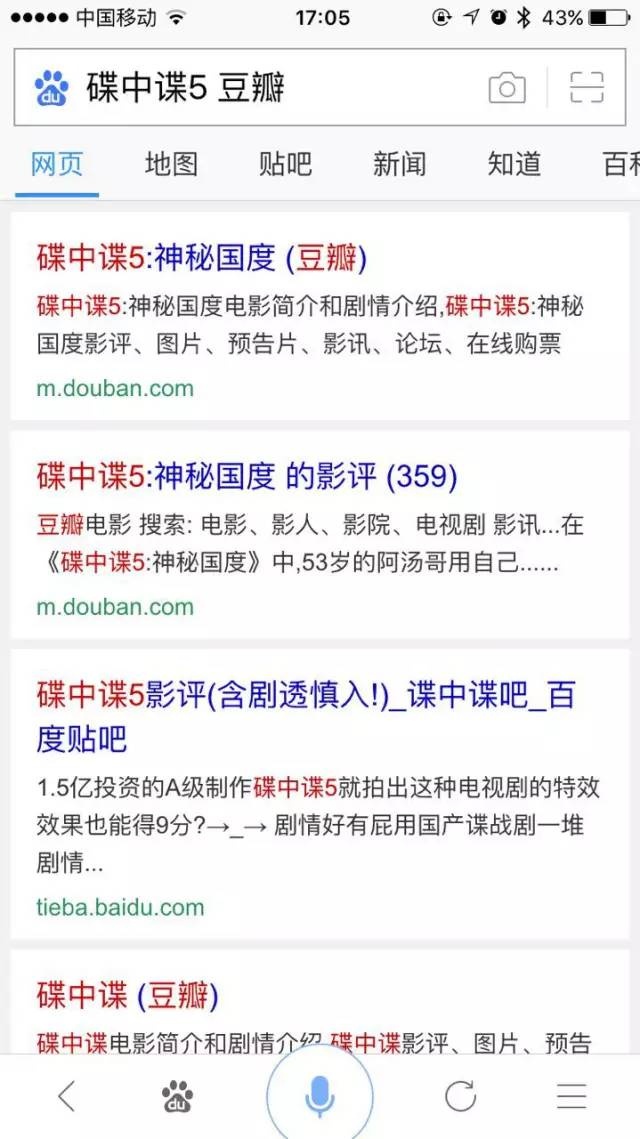Go back to the previous page

coord(66,1096)
